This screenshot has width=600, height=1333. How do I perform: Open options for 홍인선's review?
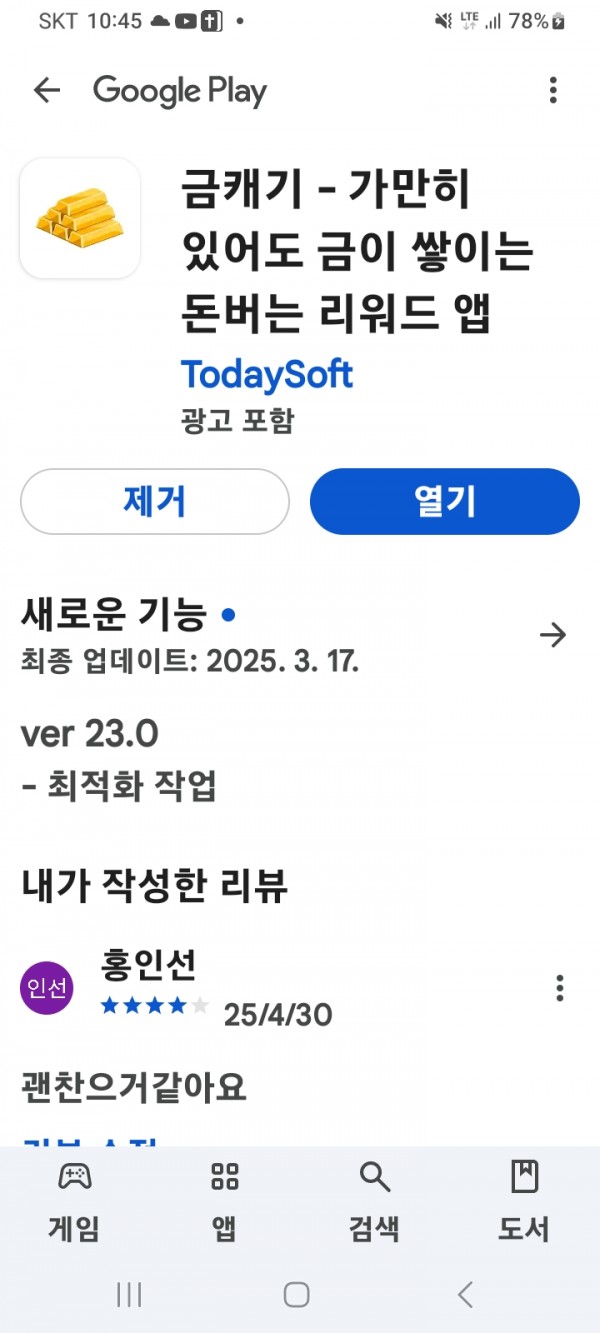point(560,988)
